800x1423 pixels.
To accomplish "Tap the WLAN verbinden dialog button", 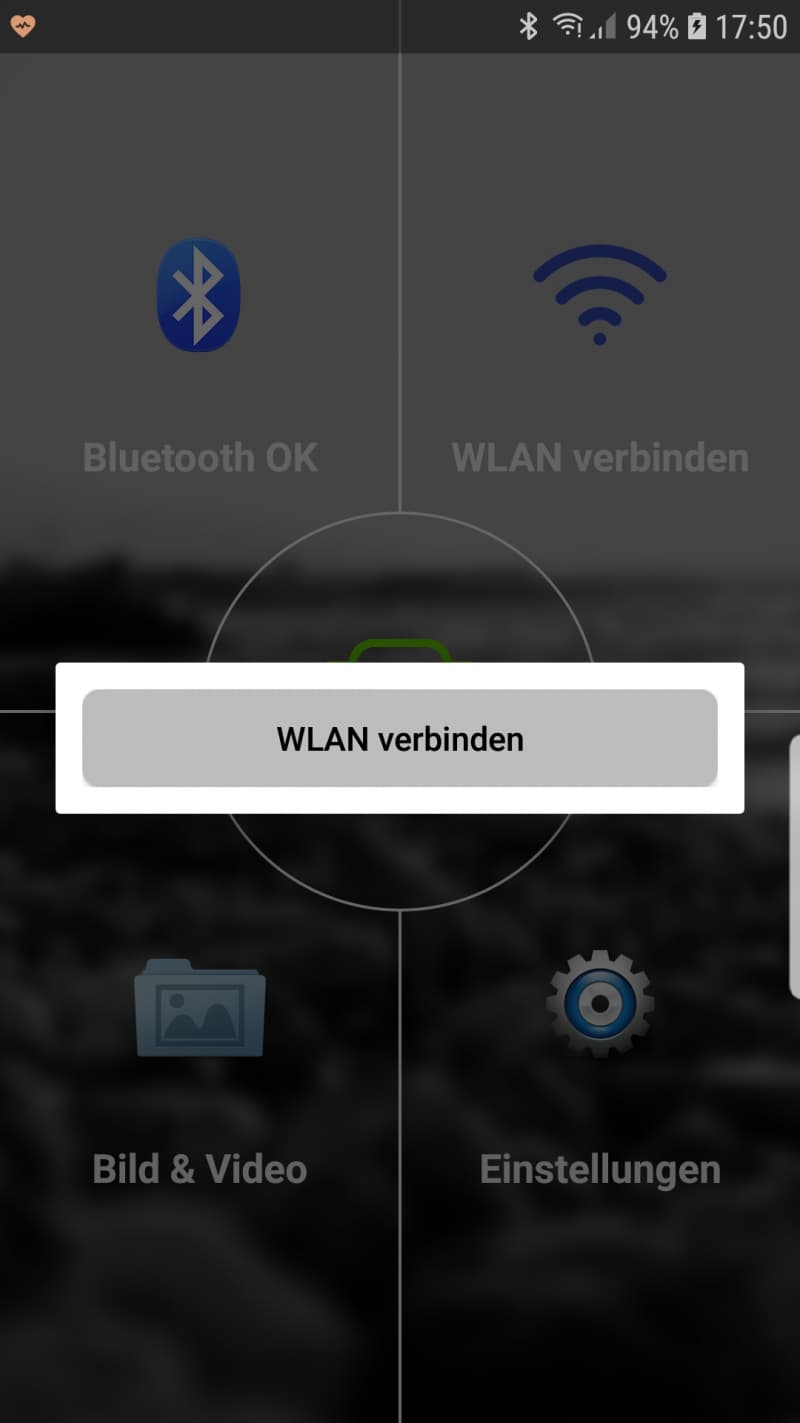I will tap(400, 738).
